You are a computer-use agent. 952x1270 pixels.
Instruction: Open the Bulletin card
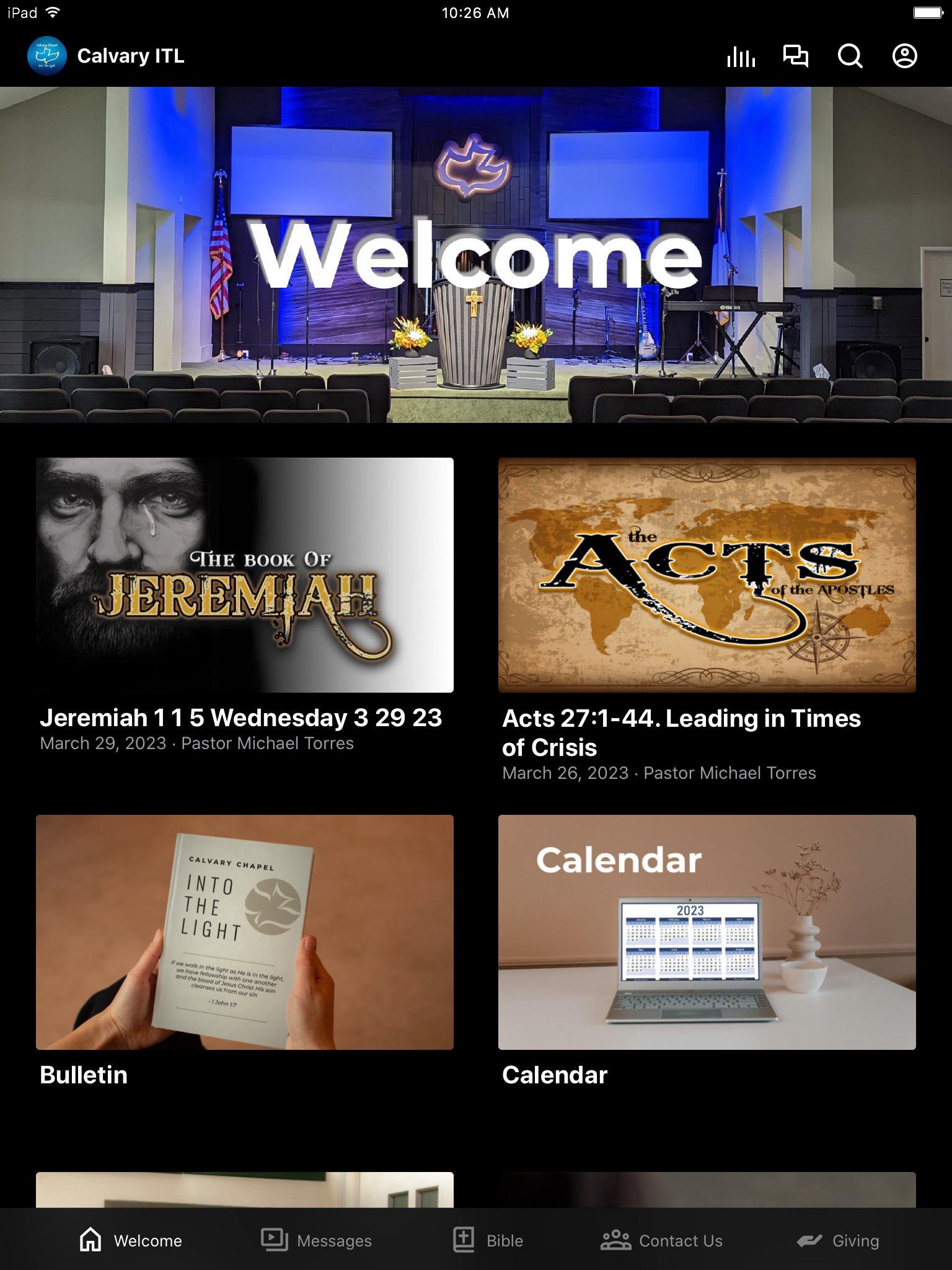pos(245,932)
